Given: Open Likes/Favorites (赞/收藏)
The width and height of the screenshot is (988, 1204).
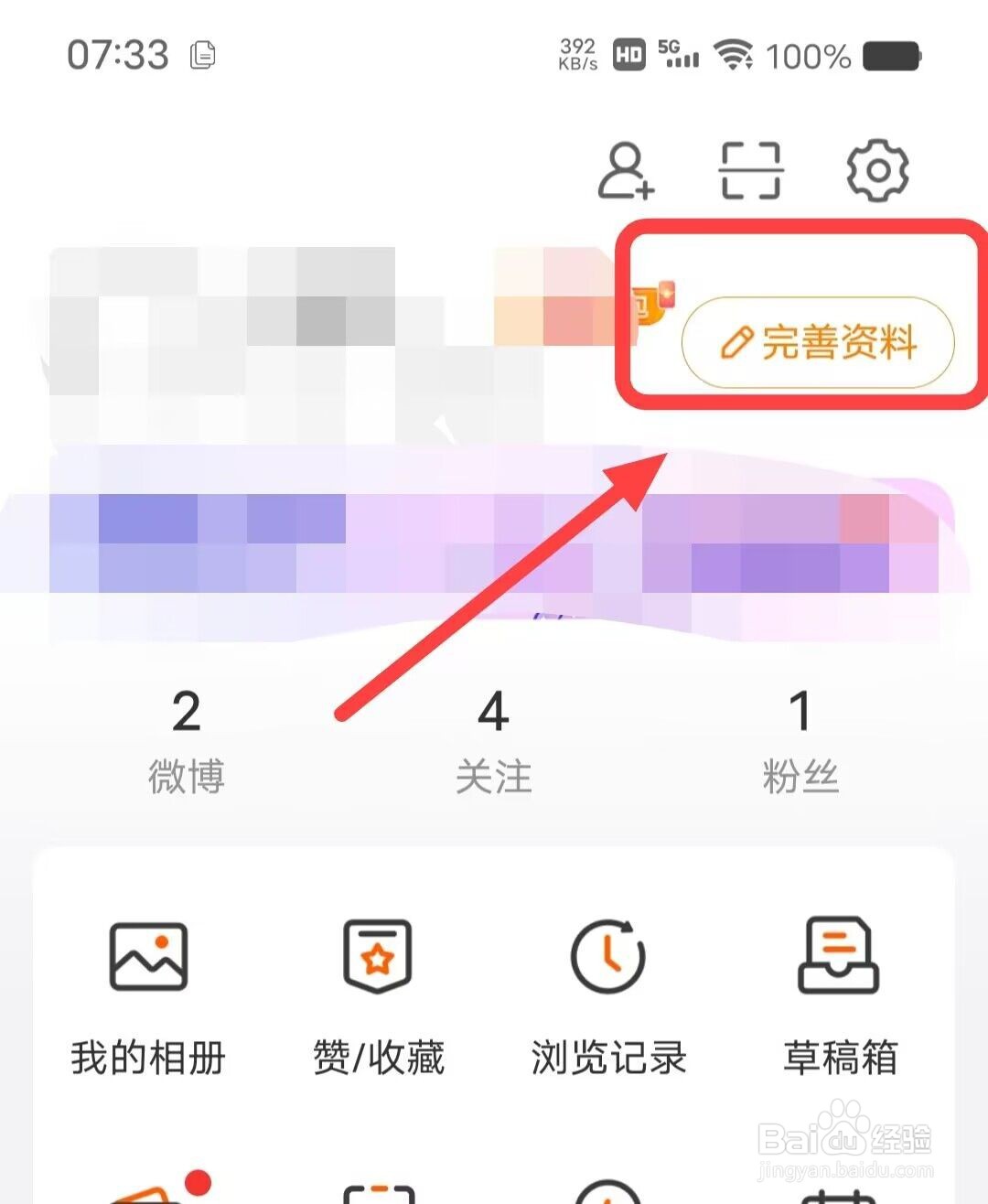Looking at the screenshot, I should coord(378,997).
